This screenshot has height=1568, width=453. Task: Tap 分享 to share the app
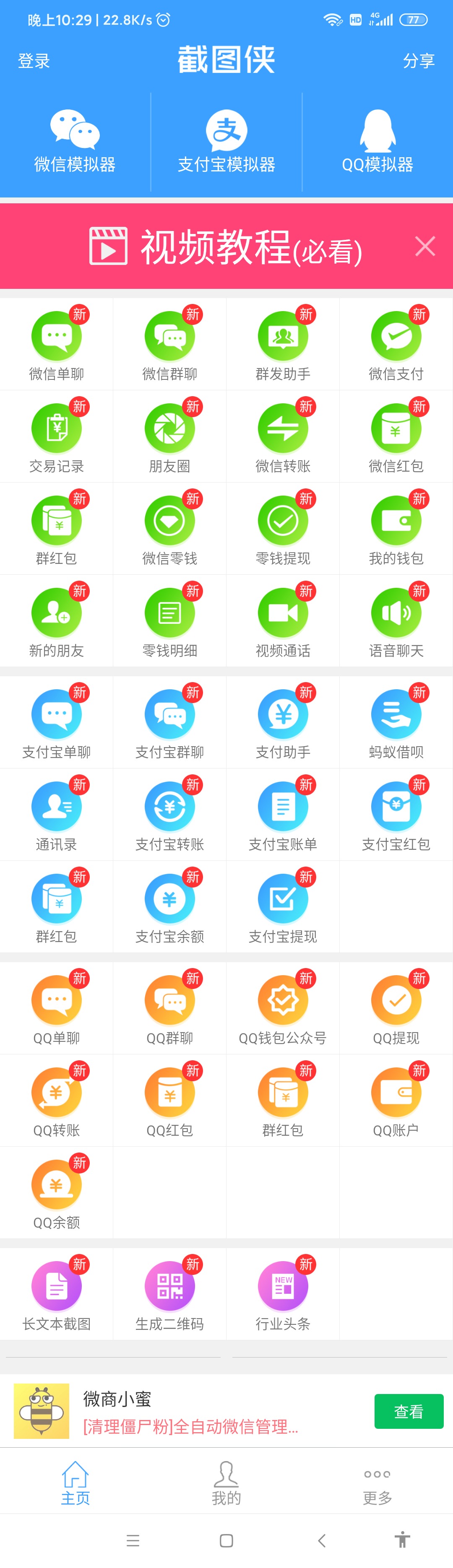click(x=418, y=61)
